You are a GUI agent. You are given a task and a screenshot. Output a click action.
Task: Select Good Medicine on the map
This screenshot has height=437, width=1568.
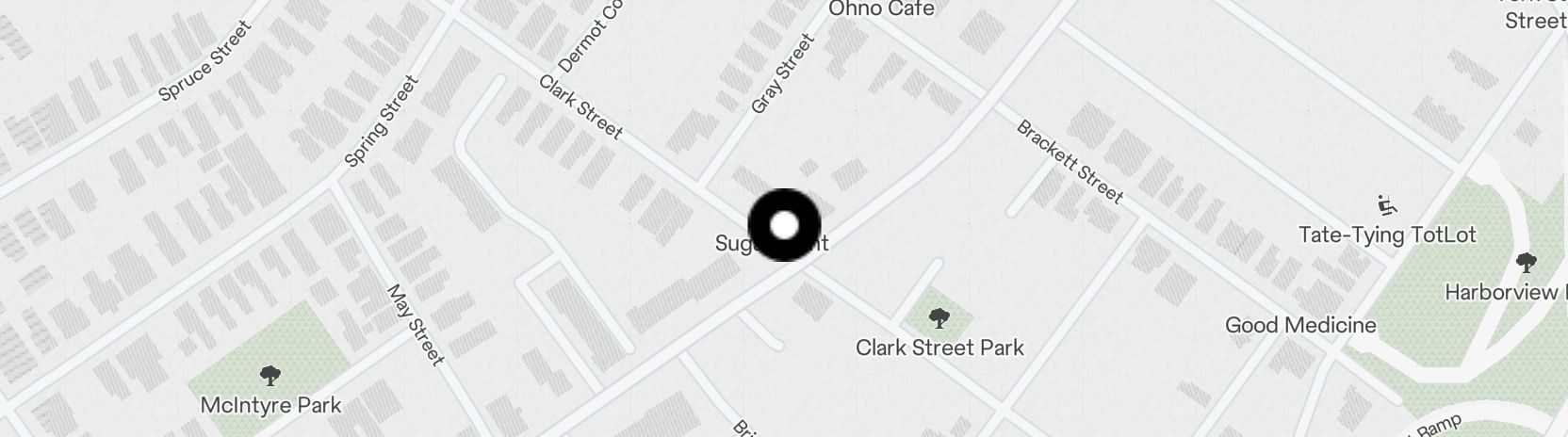point(1300,326)
